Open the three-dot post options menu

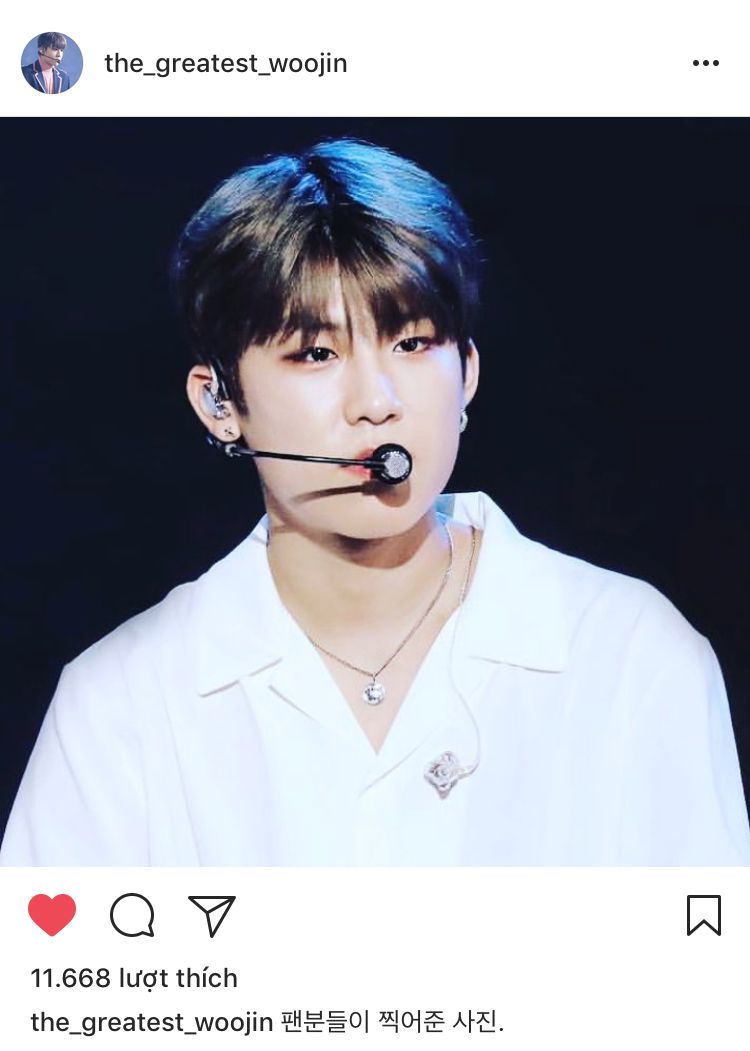click(x=705, y=63)
